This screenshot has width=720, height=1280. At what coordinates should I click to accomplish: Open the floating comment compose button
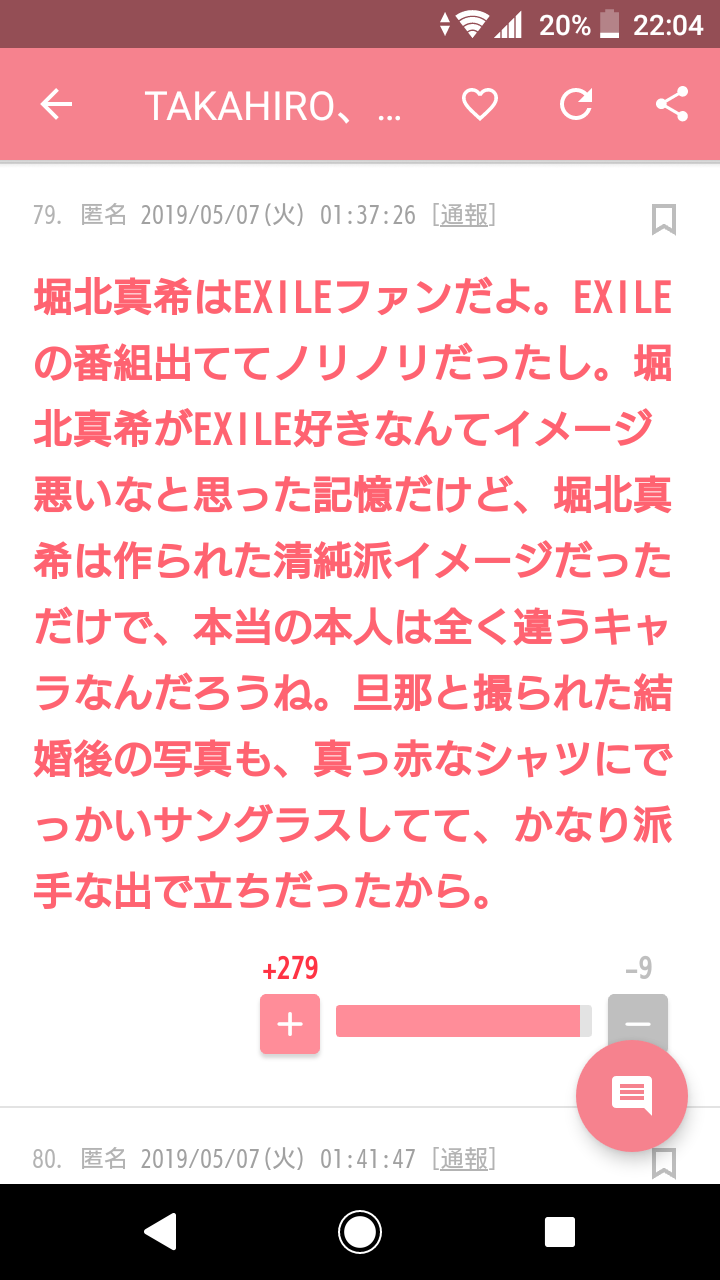pos(632,1096)
